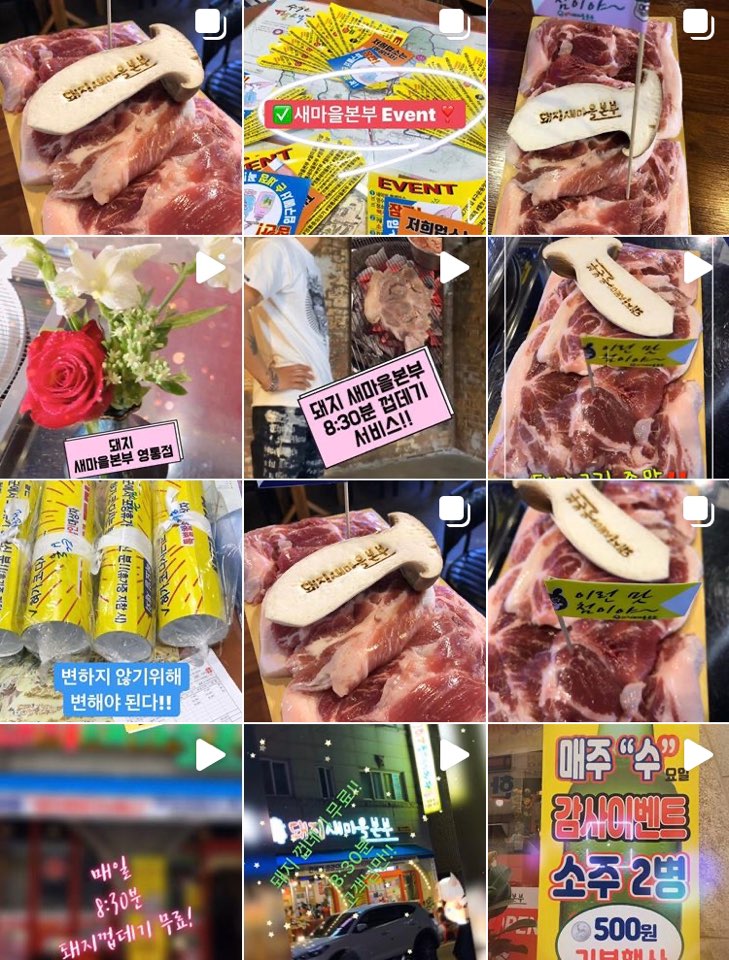Play the night storefront video with neon sign
729x960 pixels.
[x=364, y=842]
